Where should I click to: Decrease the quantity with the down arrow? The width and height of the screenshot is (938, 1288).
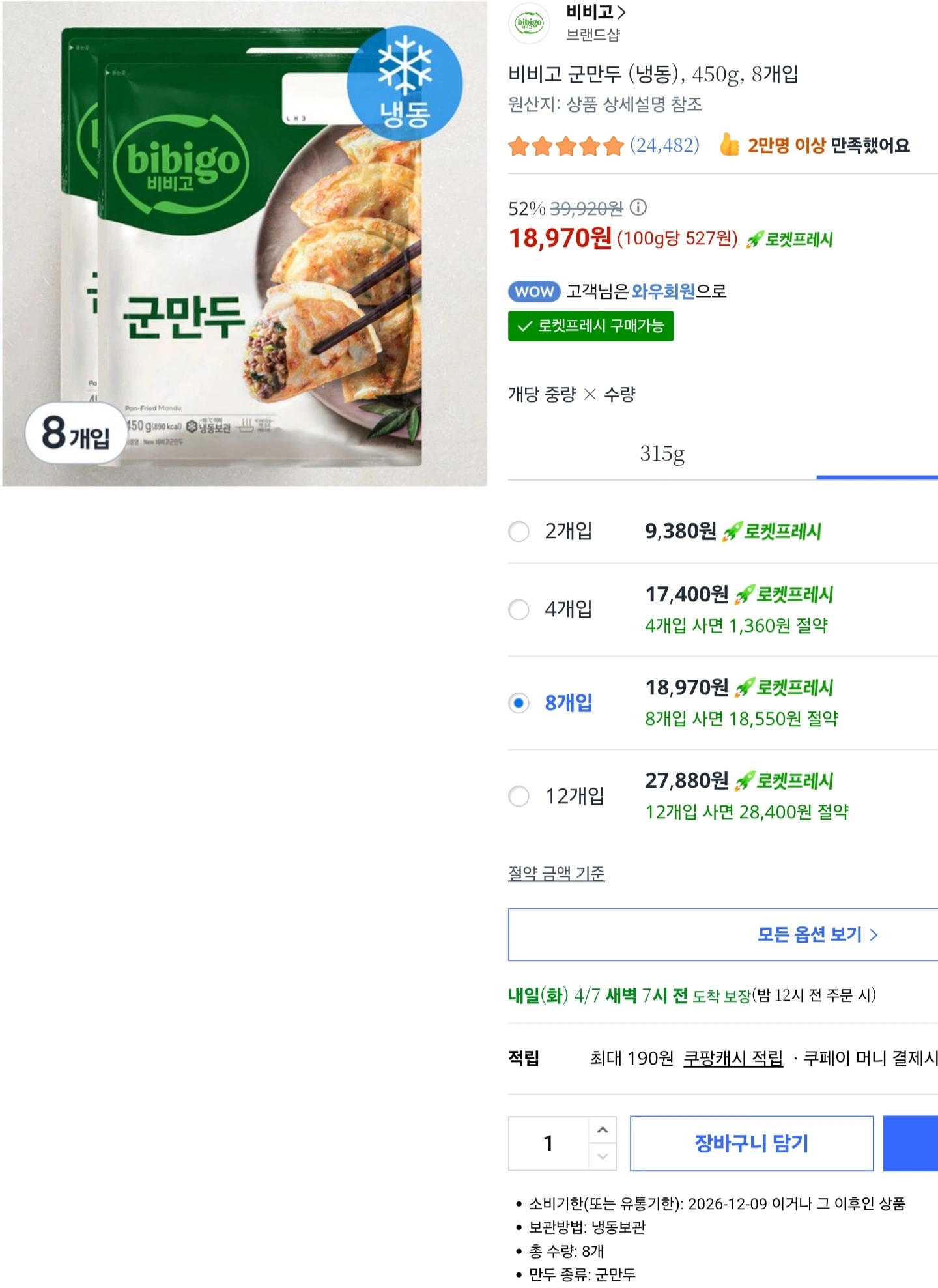(603, 1156)
